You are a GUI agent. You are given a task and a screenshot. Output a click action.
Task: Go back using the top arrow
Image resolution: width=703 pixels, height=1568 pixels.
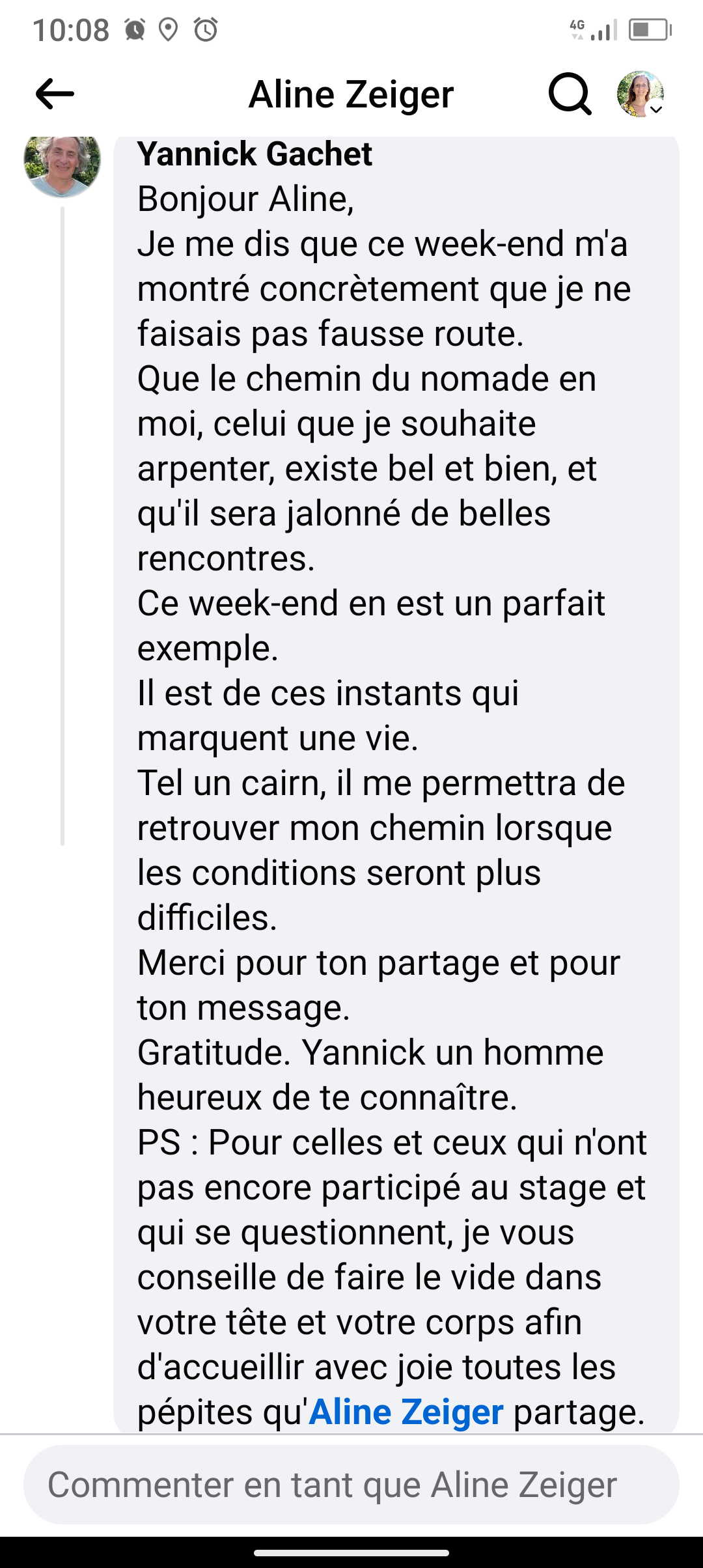pos(55,94)
